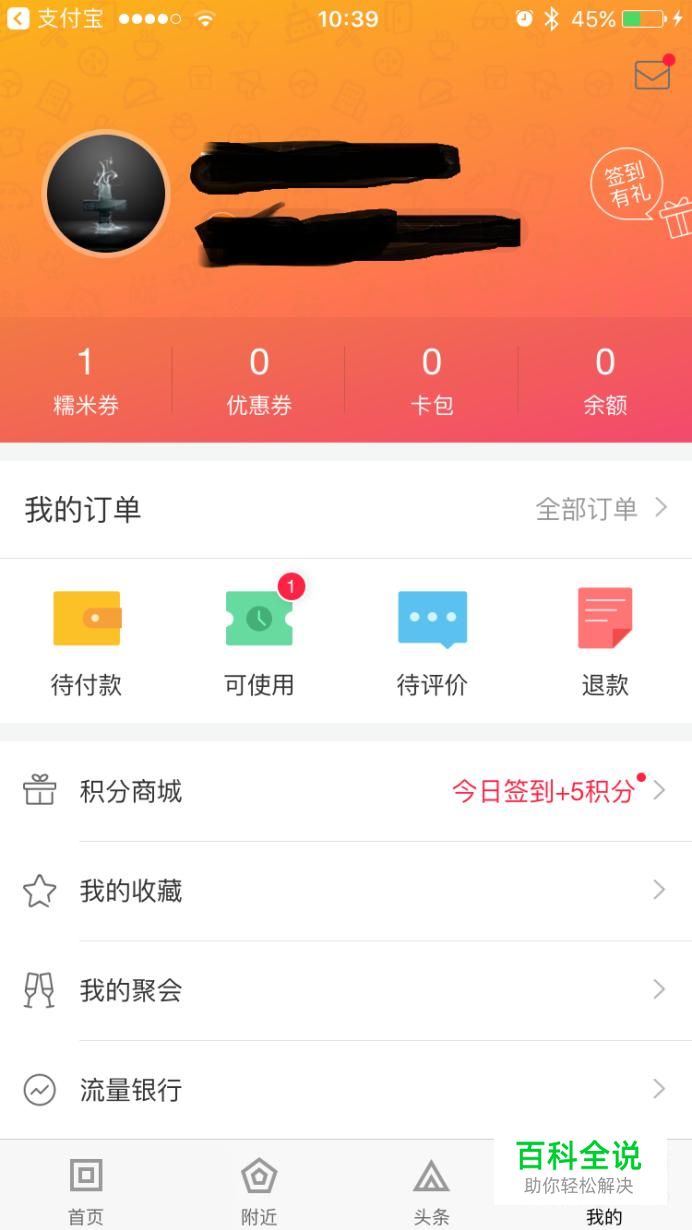Open 待评价 orders awaiting review
The height and width of the screenshot is (1230, 692).
[x=432, y=640]
